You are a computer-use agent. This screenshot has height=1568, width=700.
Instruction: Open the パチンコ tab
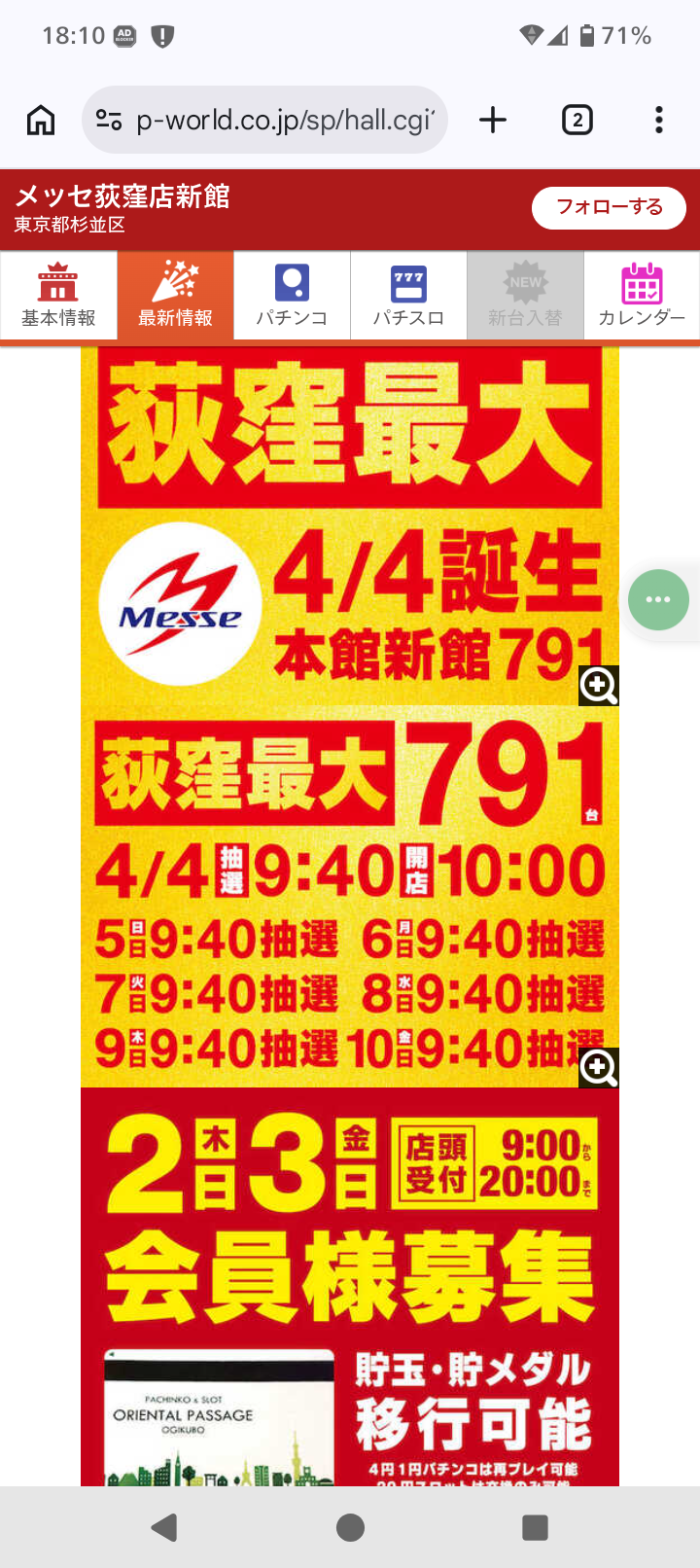point(292,296)
